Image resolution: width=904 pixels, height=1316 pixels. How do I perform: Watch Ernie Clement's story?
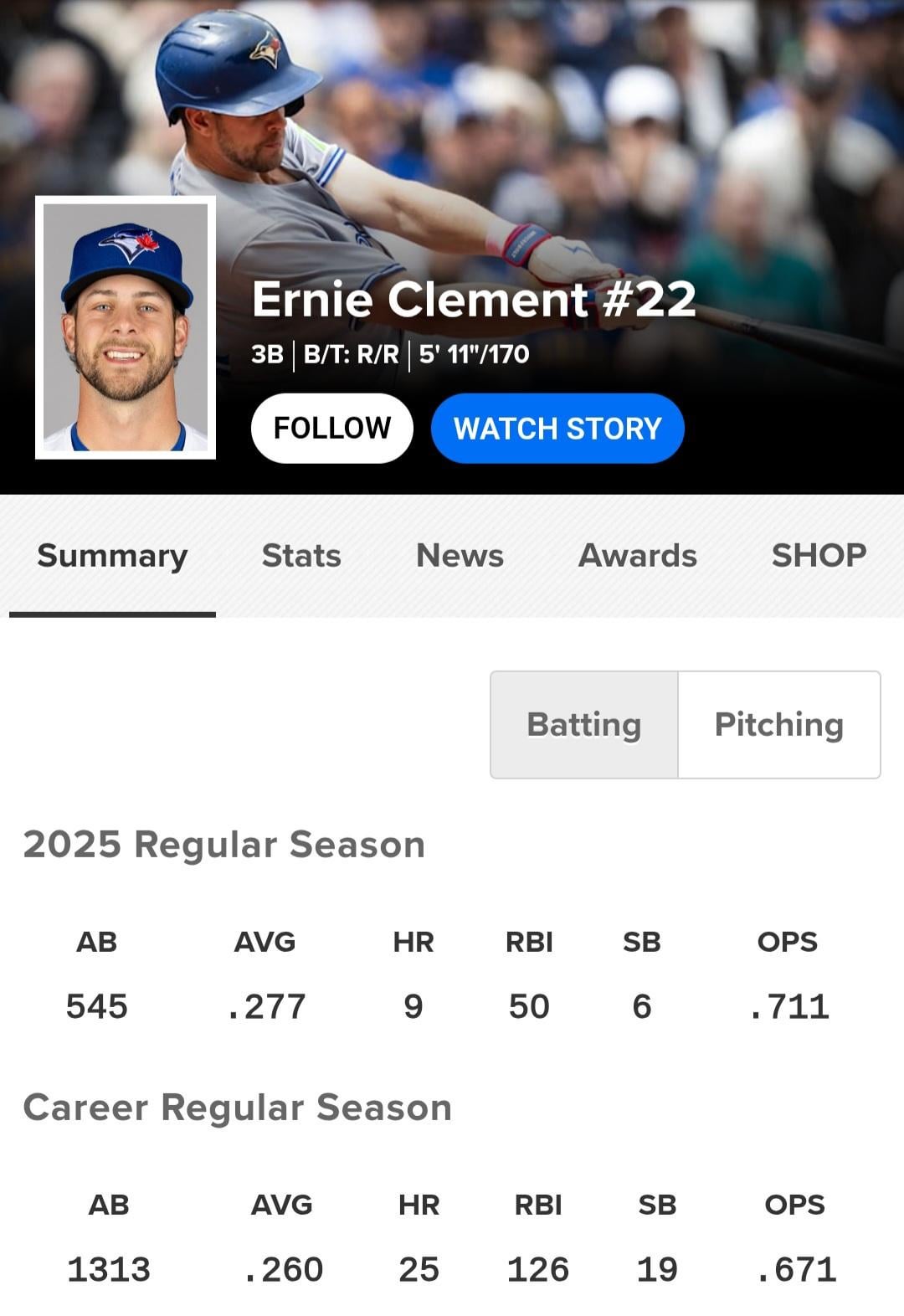click(x=557, y=429)
